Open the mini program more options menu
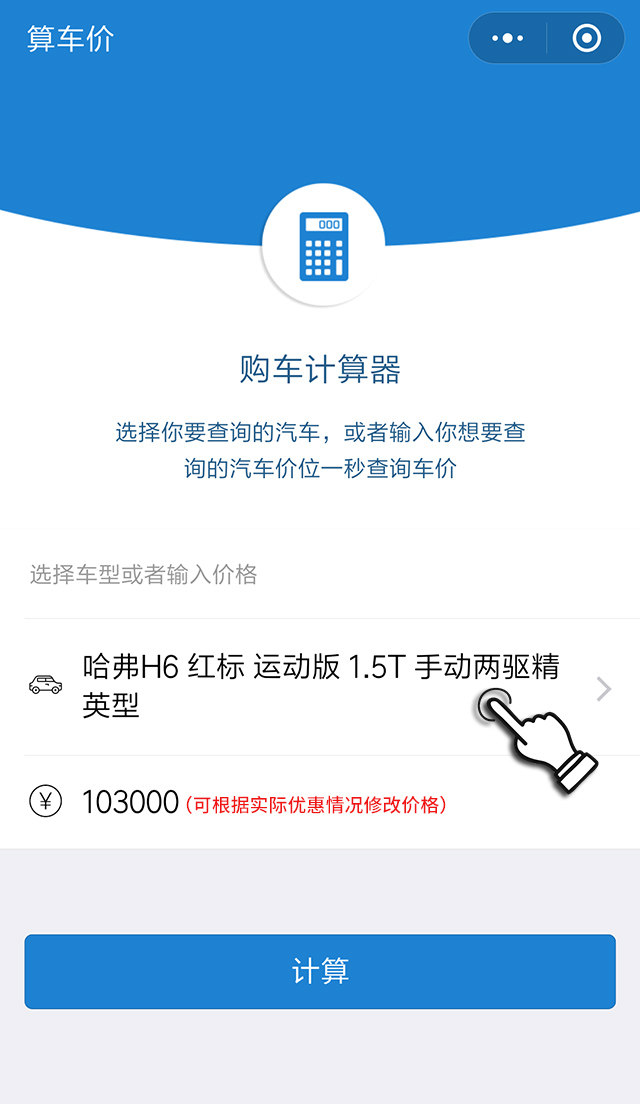This screenshot has height=1104, width=640. (508, 39)
